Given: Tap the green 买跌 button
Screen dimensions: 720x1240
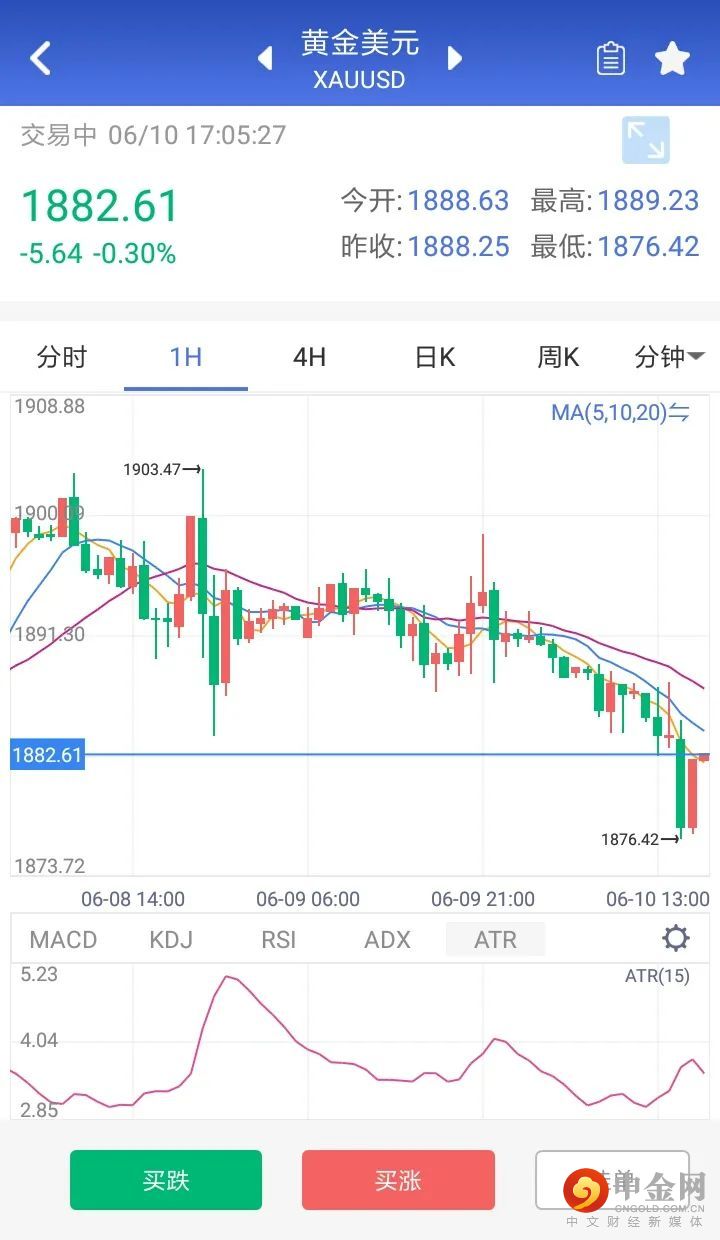Looking at the screenshot, I should pyautogui.click(x=166, y=1180).
